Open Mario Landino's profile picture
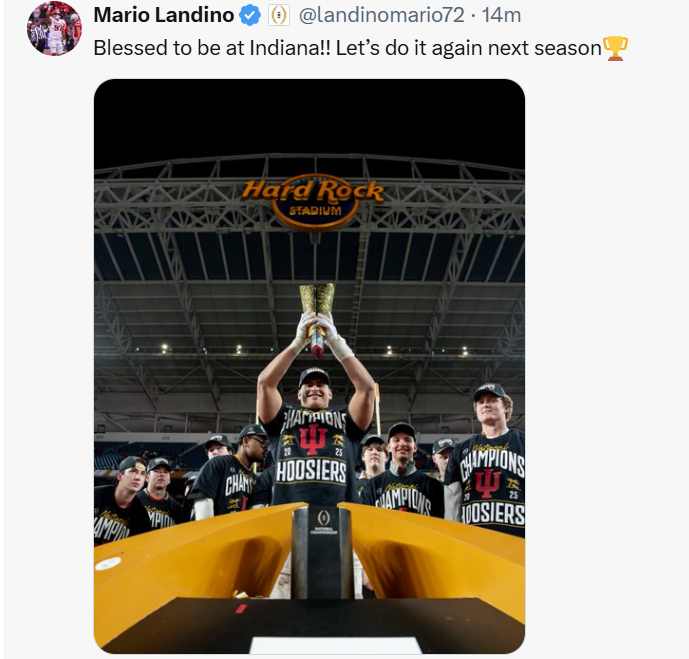 [x=54, y=28]
